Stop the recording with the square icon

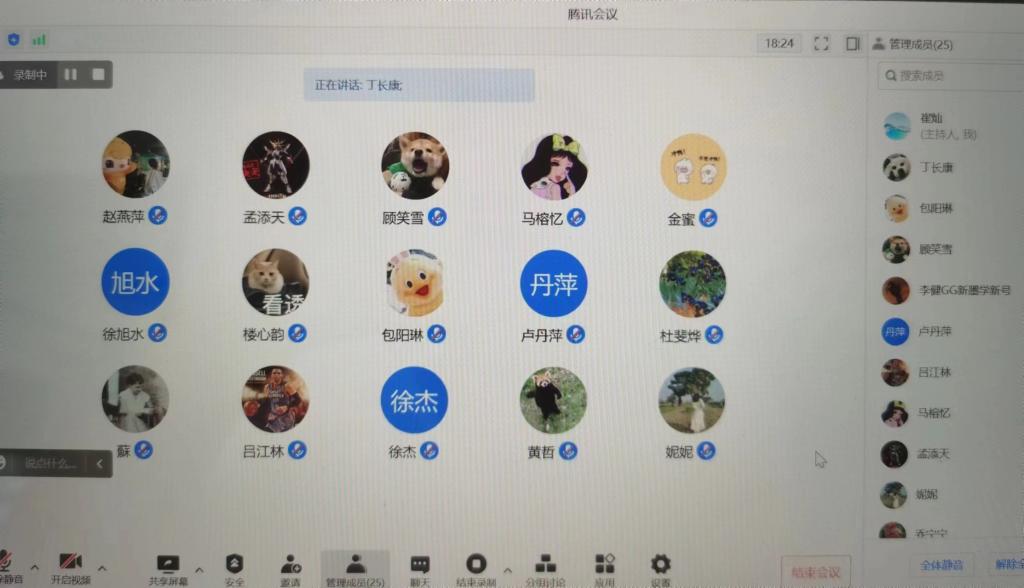coord(98,74)
